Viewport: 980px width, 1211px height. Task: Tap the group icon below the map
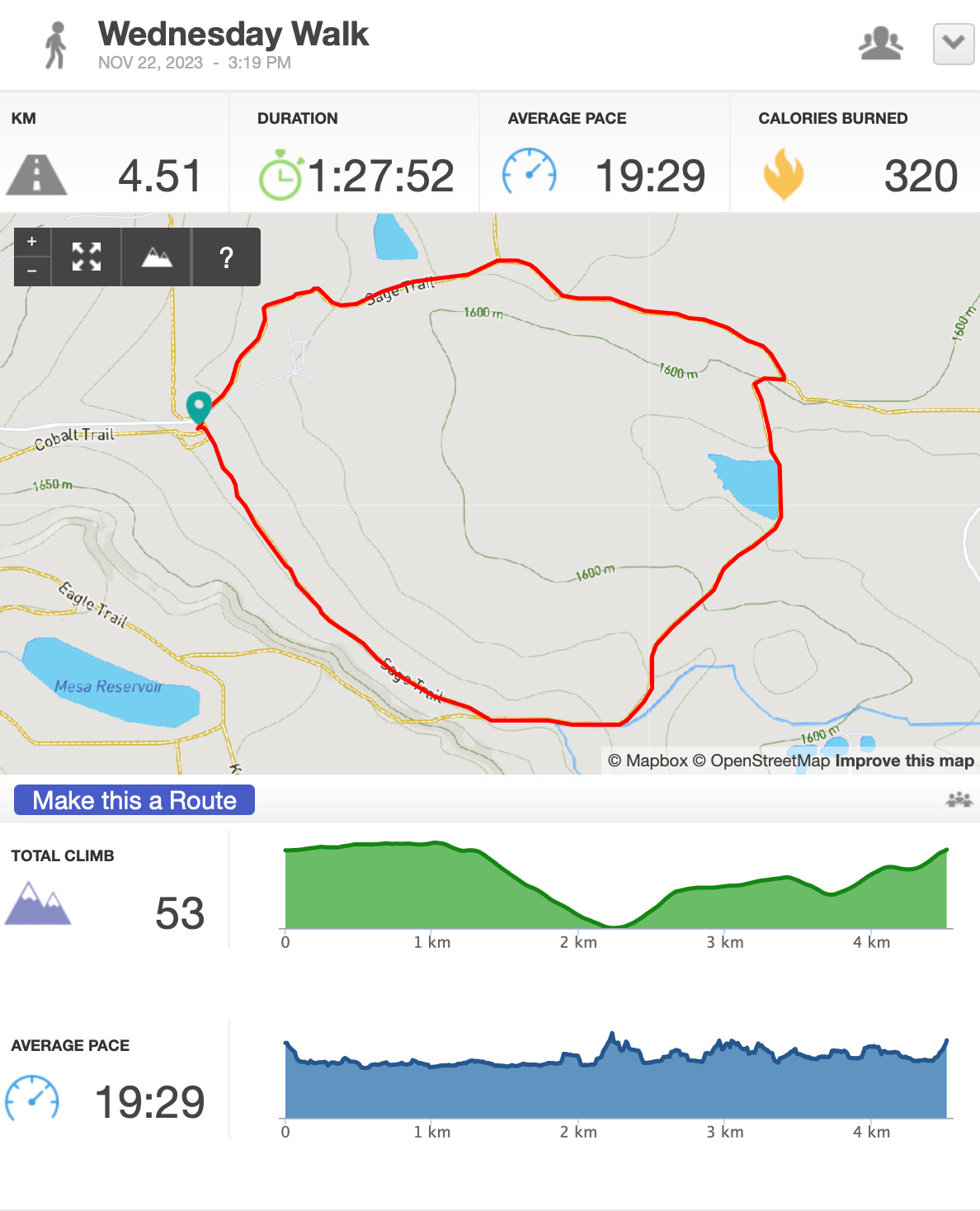[x=959, y=799]
